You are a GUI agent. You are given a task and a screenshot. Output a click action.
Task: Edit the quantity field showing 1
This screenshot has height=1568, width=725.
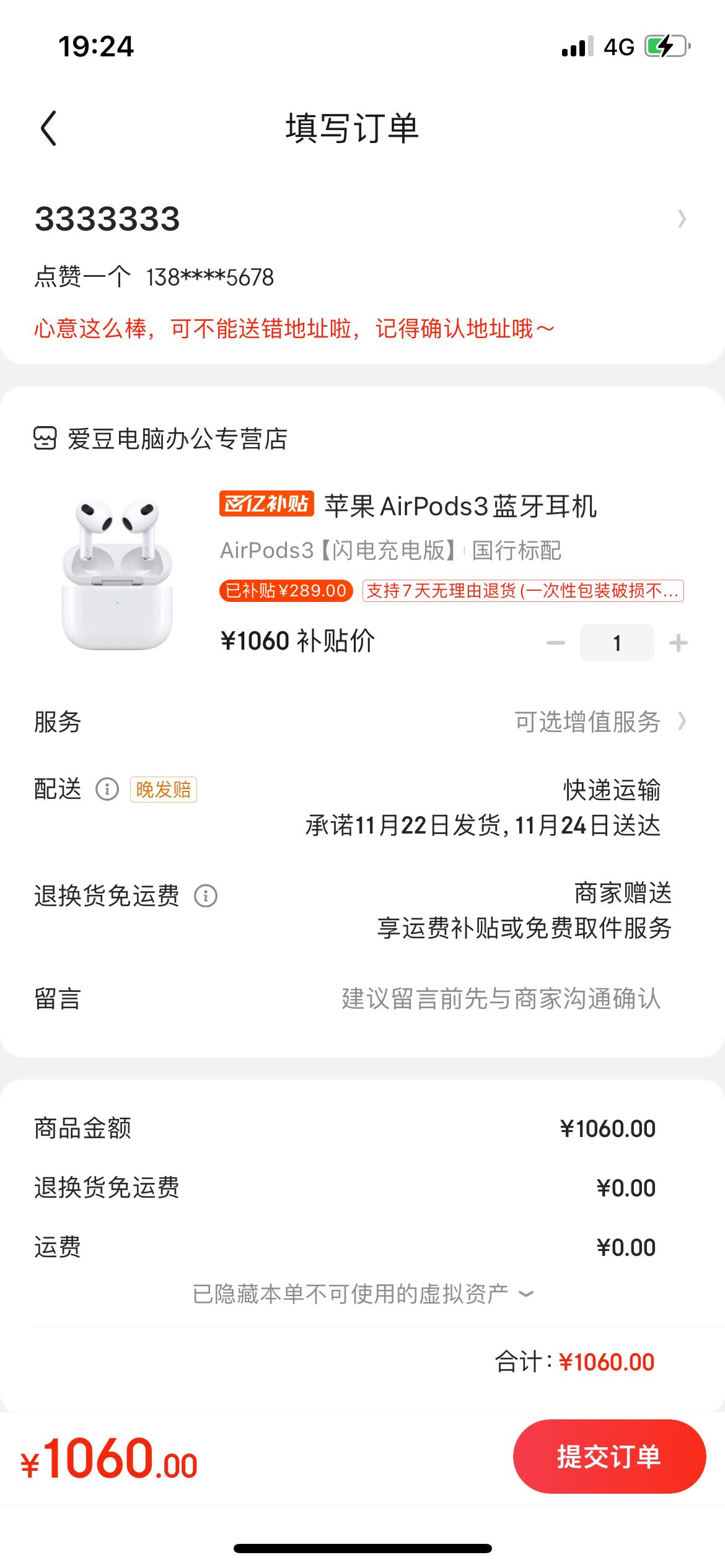617,643
